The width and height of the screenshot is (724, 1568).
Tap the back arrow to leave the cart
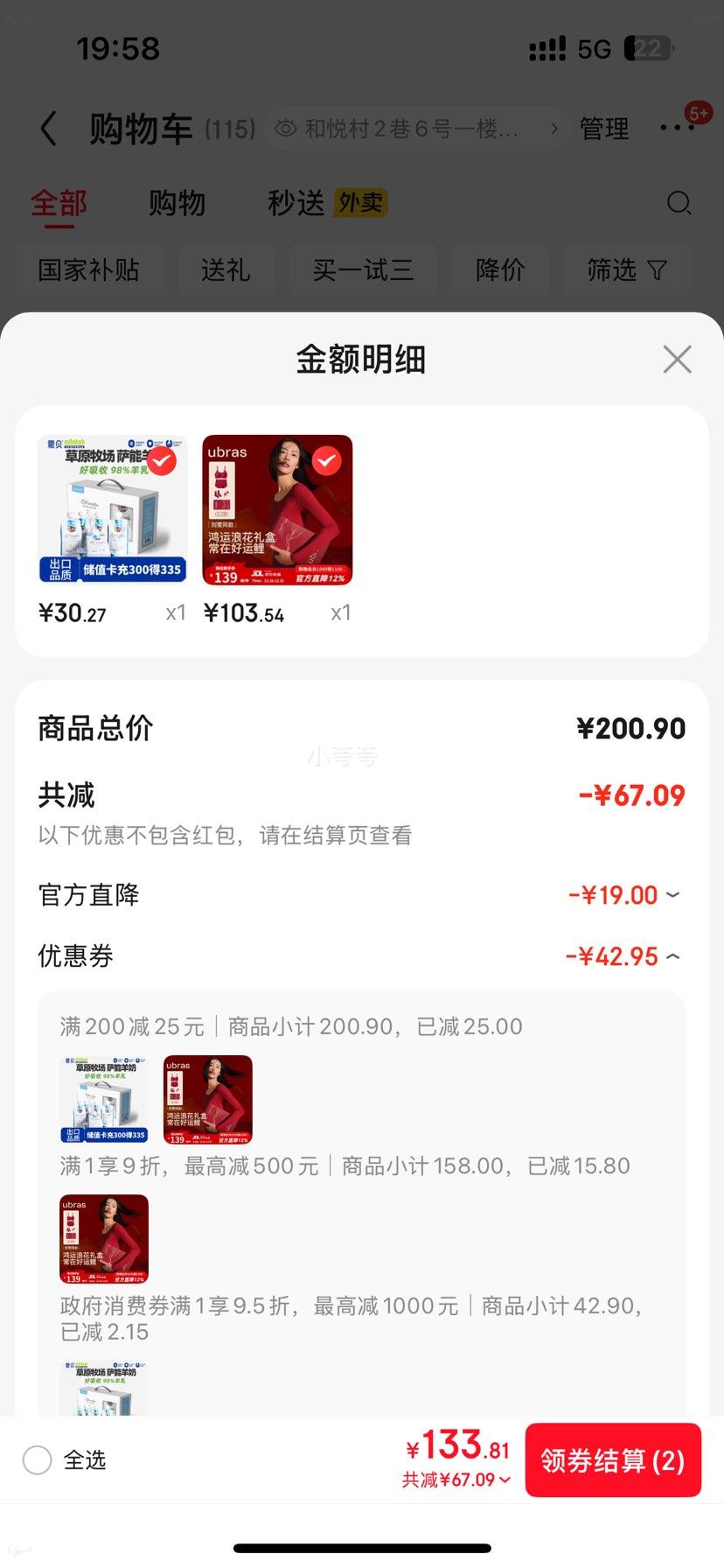point(50,128)
